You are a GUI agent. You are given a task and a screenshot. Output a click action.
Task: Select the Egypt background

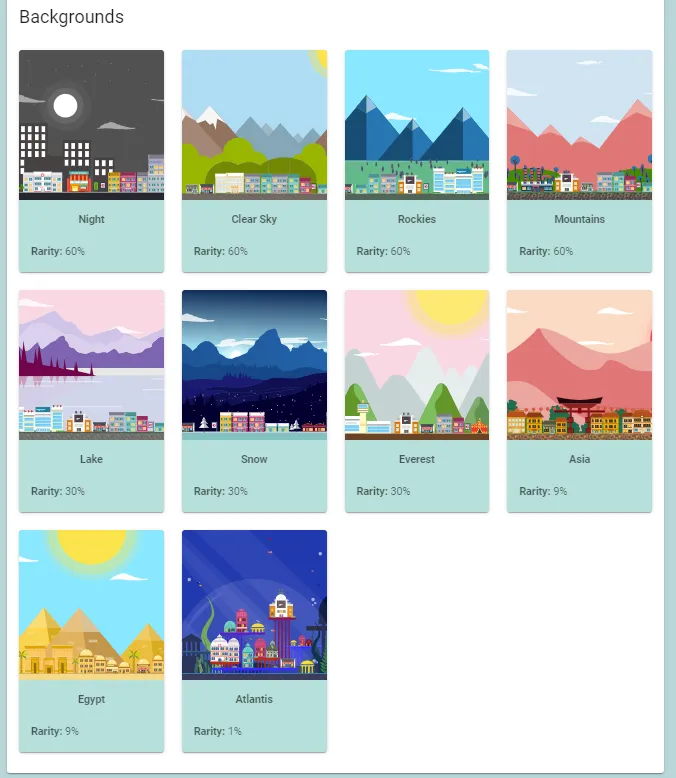(91, 640)
